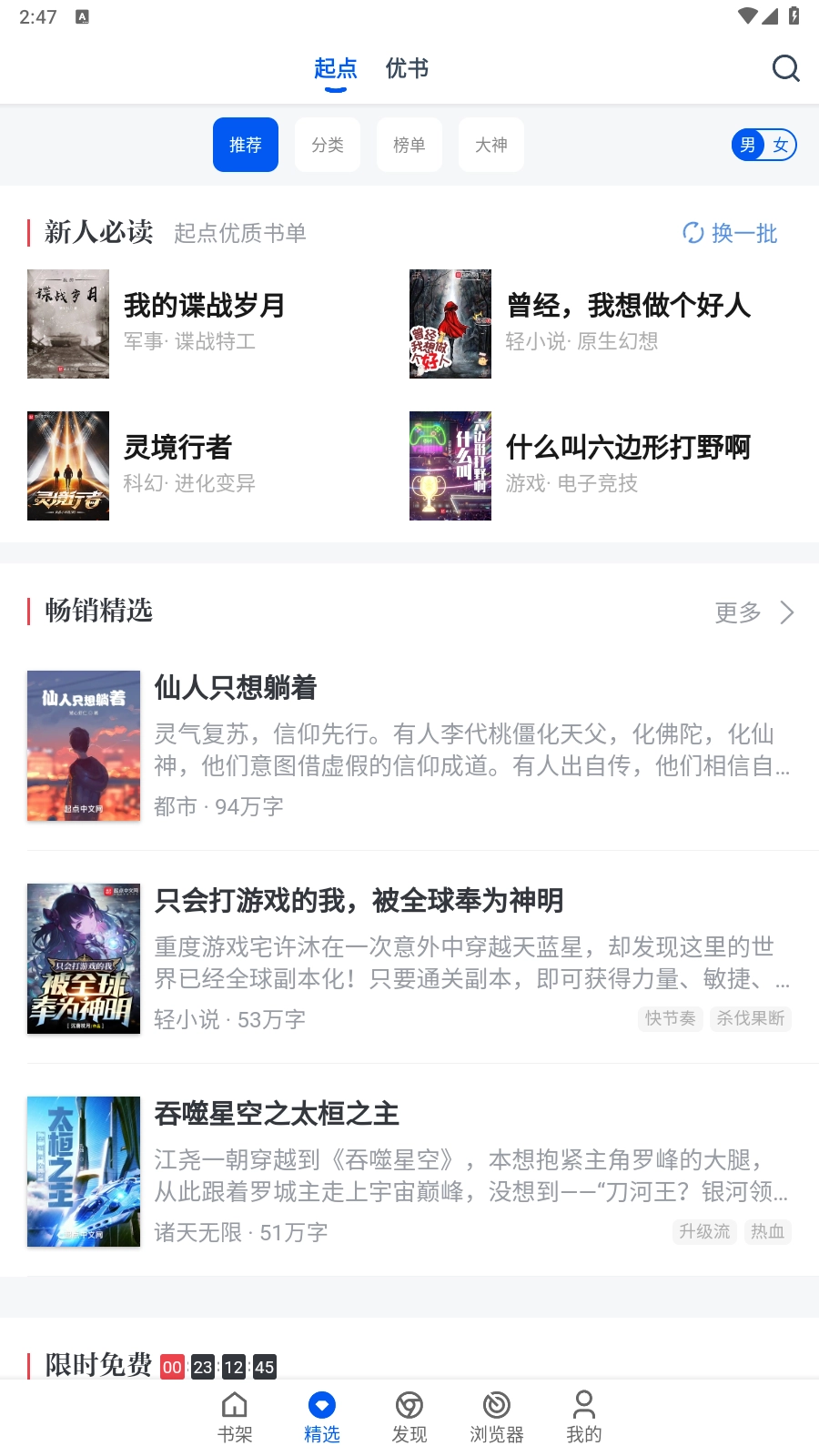Select the 推荐 chip
Image resolution: width=819 pixels, height=1456 pixels.
[246, 145]
